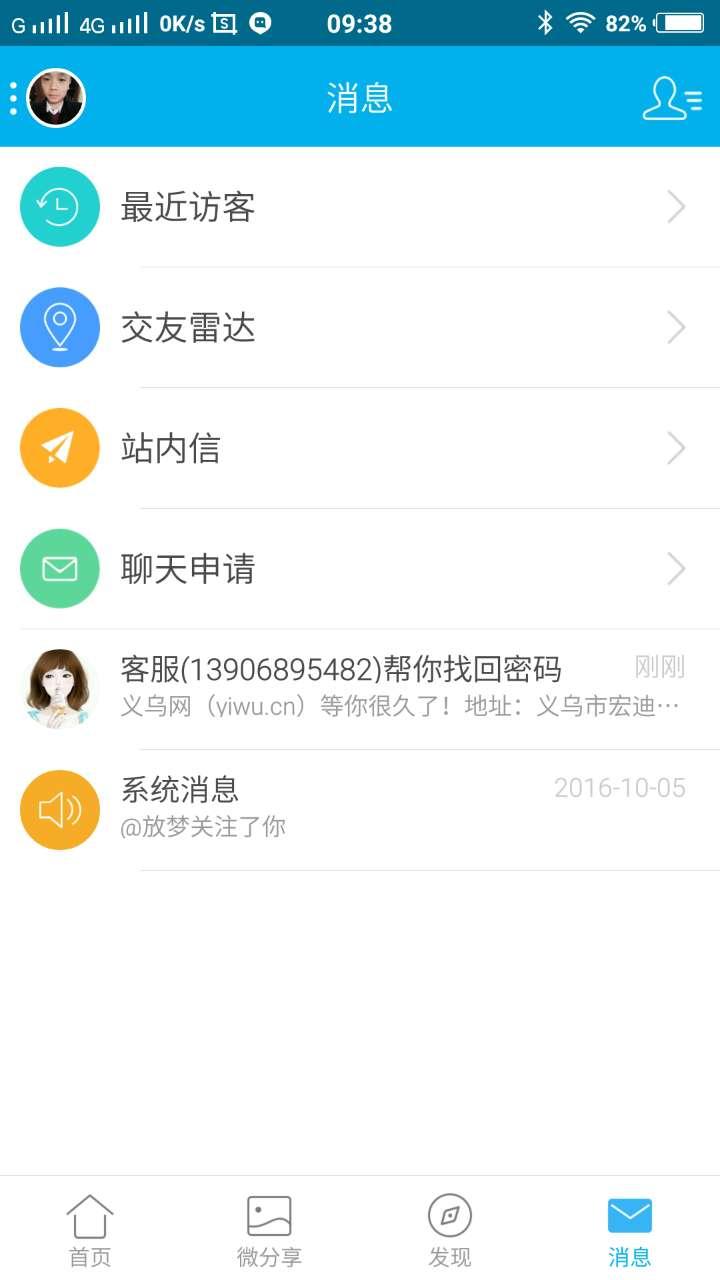
Task: Select the 交友雷达 radar location icon
Action: [x=59, y=327]
